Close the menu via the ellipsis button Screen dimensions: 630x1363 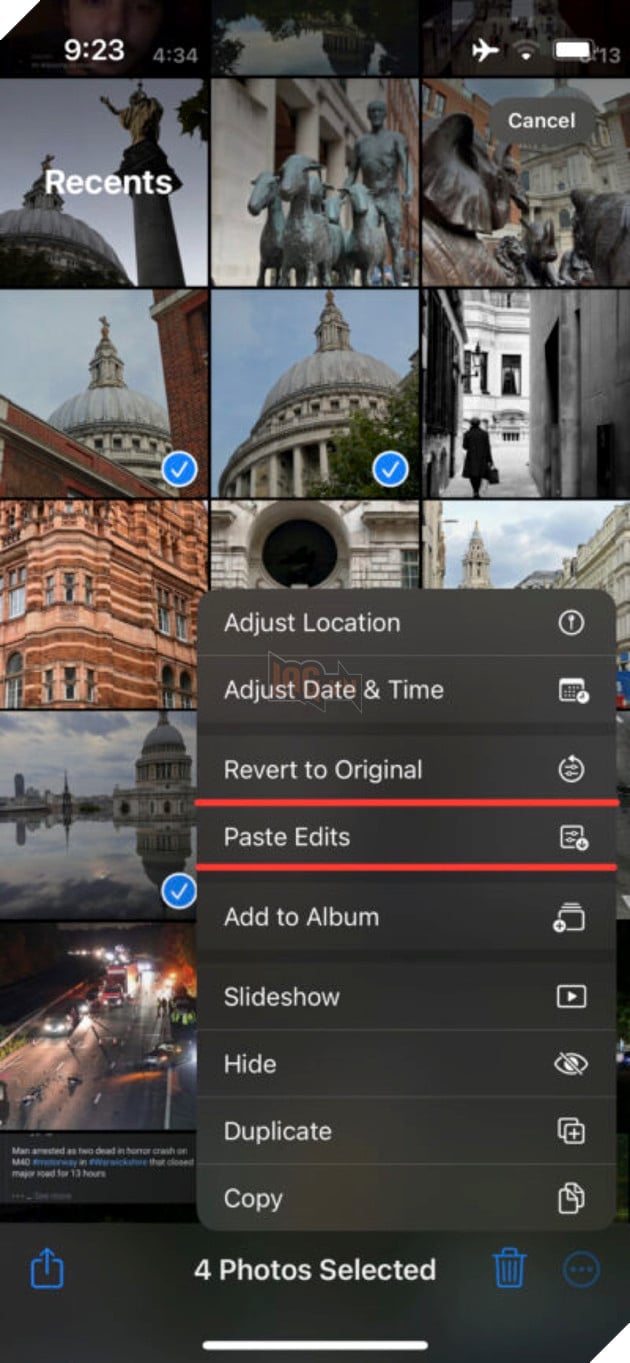pyautogui.click(x=582, y=1271)
